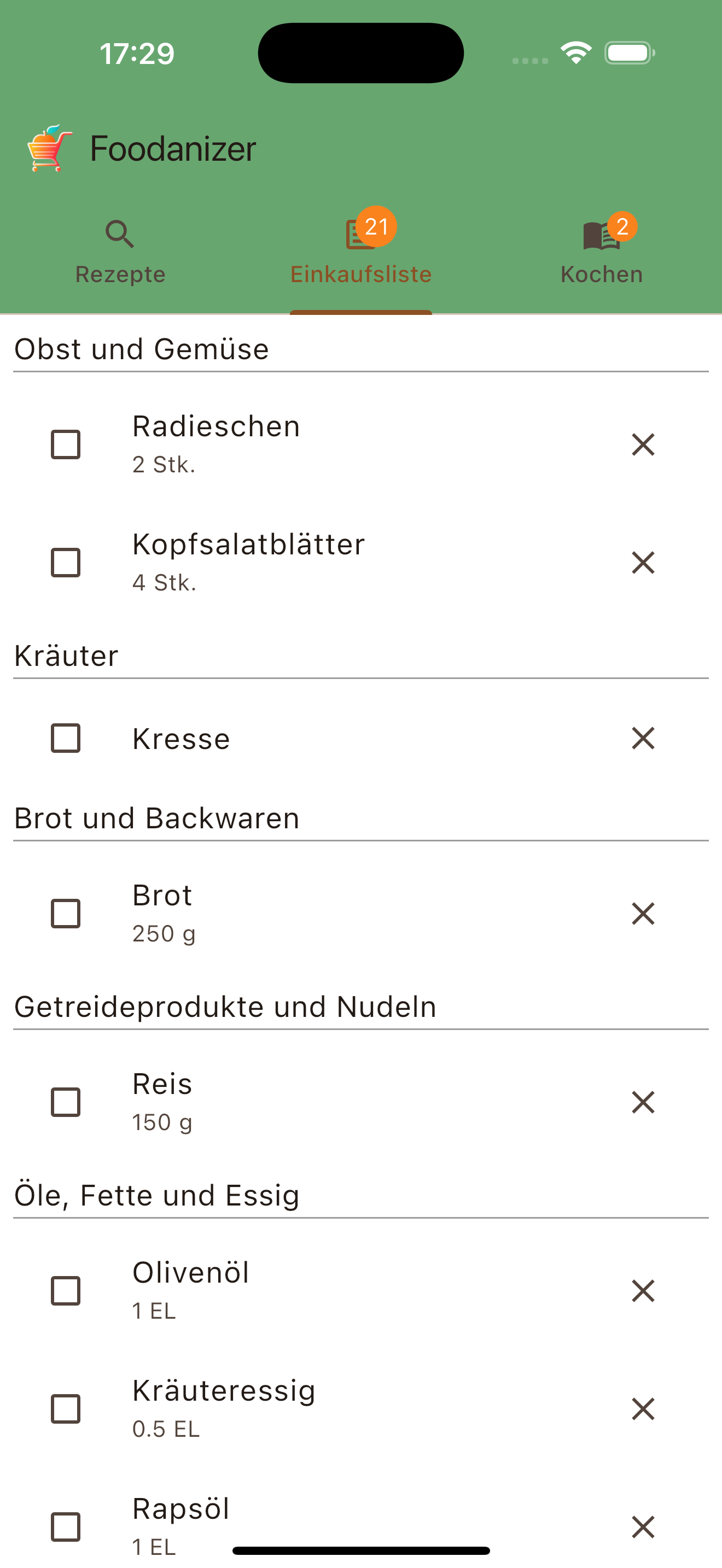Viewport: 722px width, 1568px height.
Task: Select the Rezepte search icon
Action: point(119,234)
